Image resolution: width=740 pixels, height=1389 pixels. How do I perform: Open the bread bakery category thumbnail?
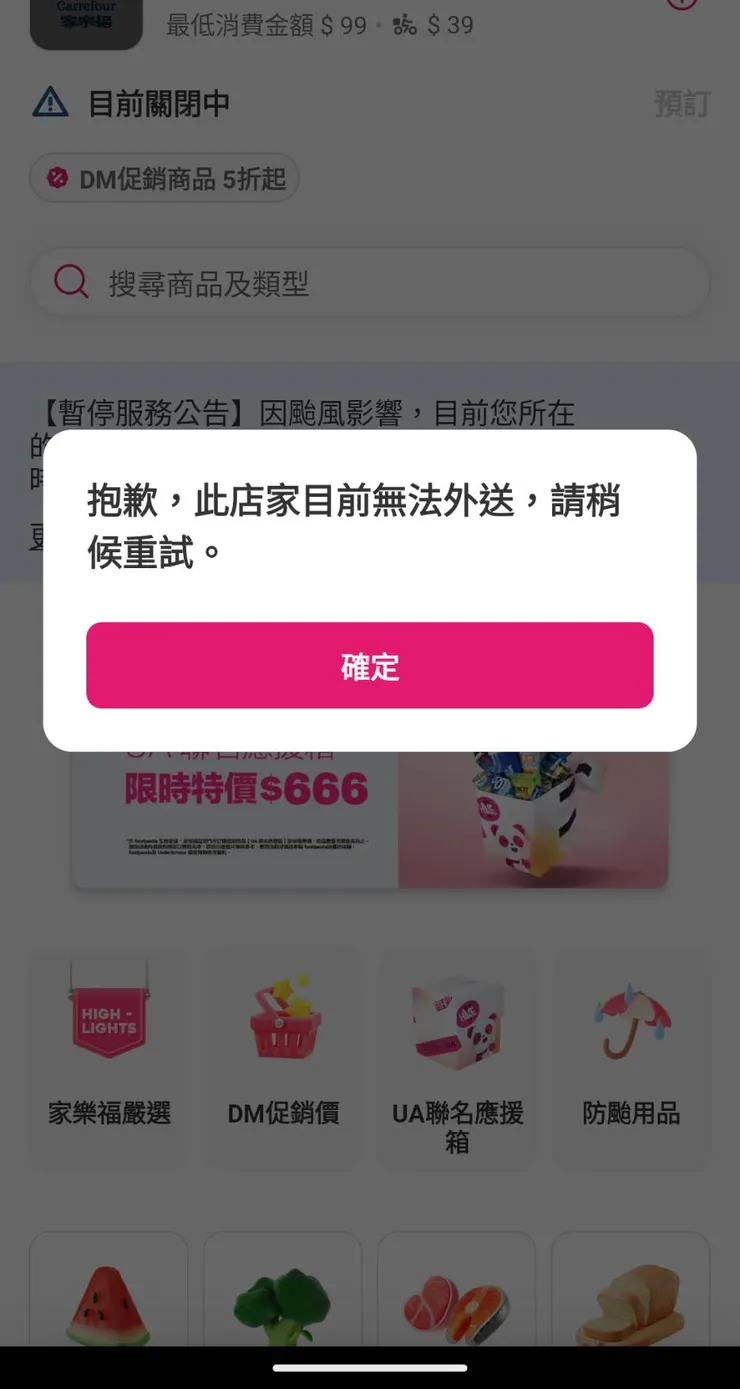pos(630,1300)
